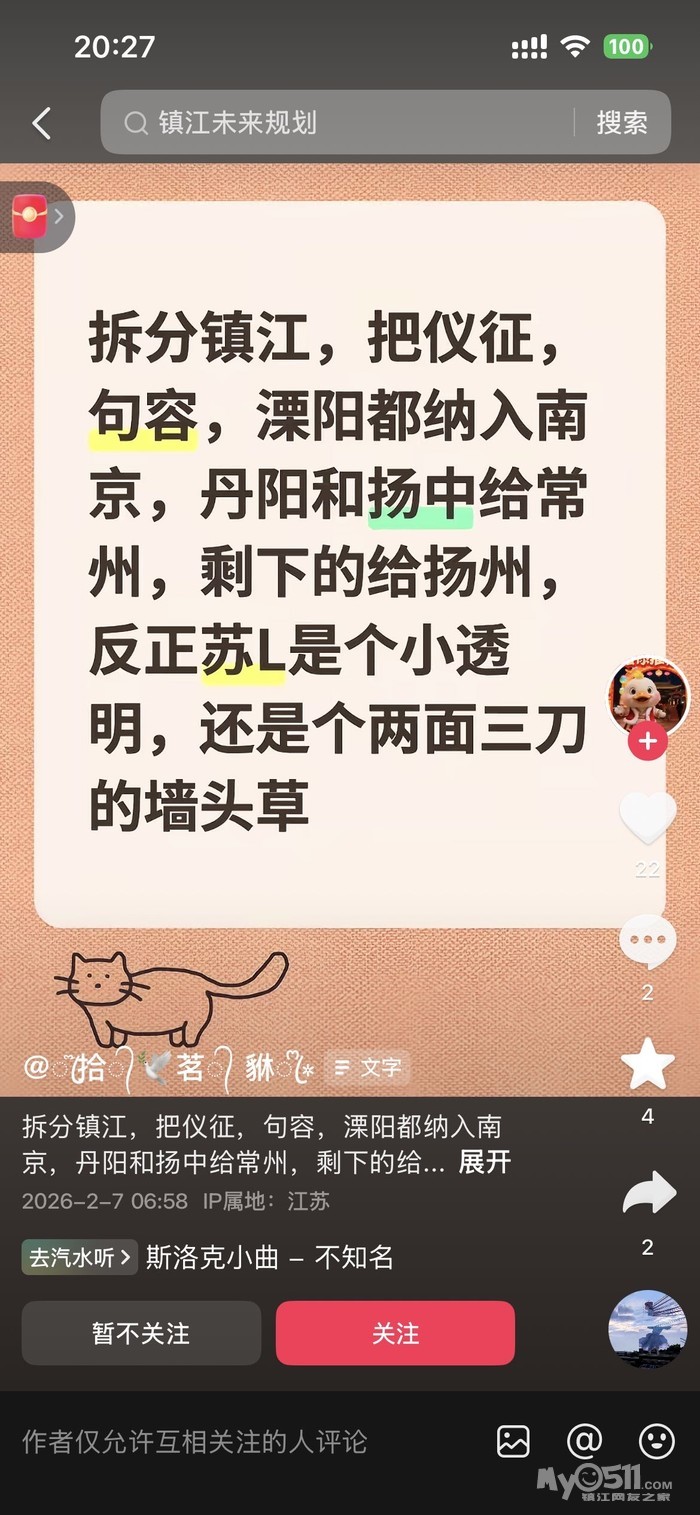
Task: Favorite this post with the star
Action: (x=647, y=1064)
